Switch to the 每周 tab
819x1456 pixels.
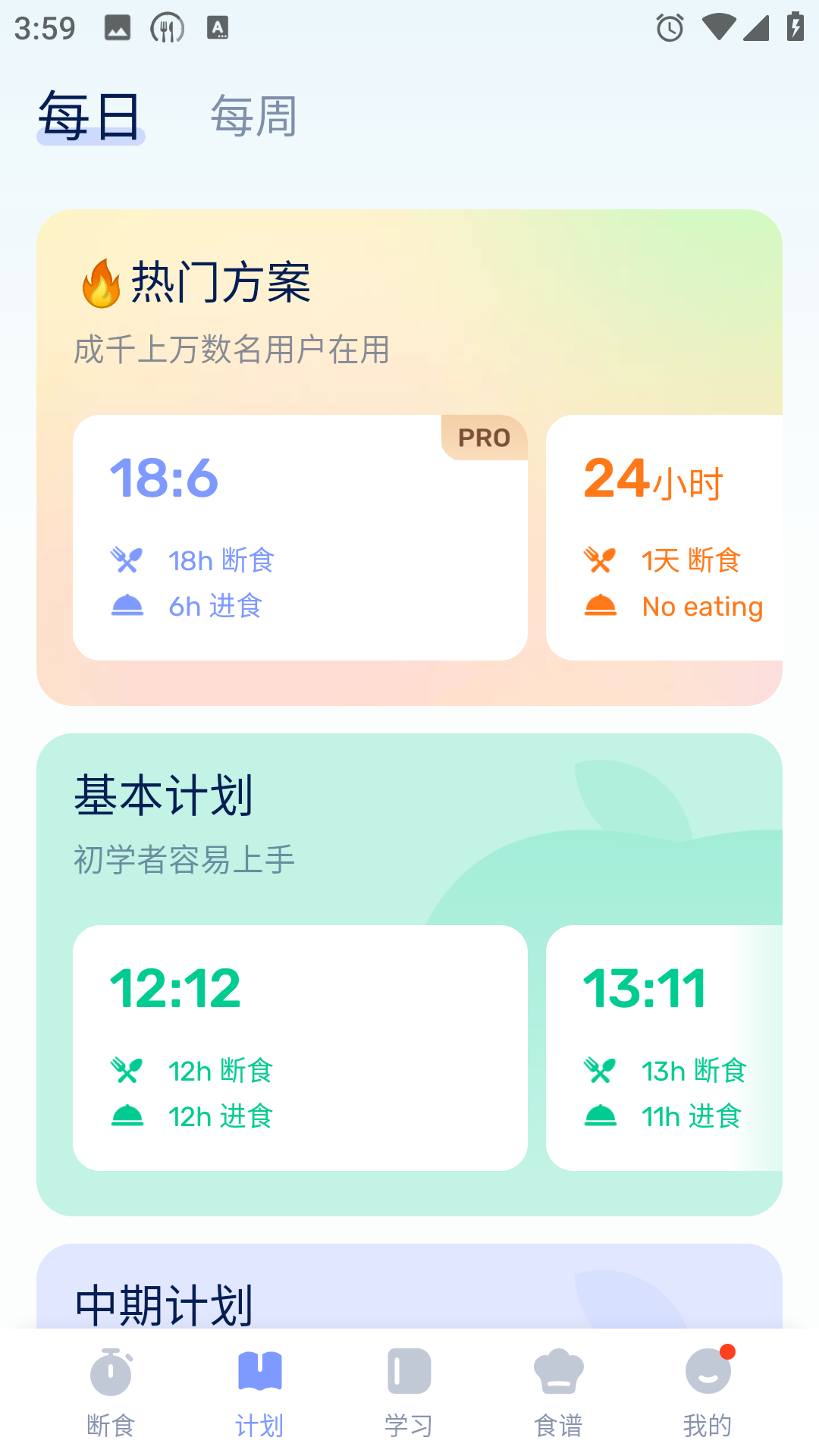[253, 116]
